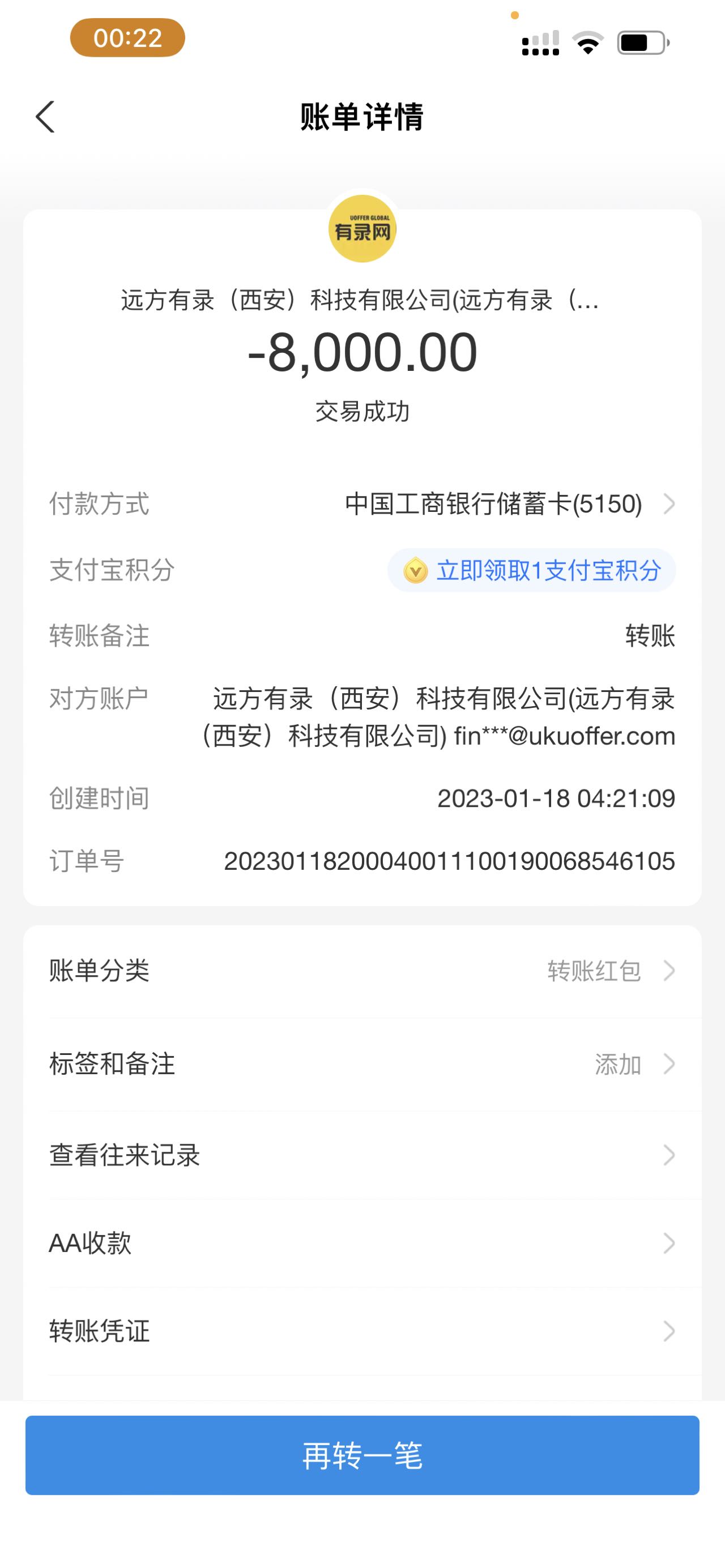Change the 账单分类 category
Screen dimensions: 725x1568
(362, 971)
